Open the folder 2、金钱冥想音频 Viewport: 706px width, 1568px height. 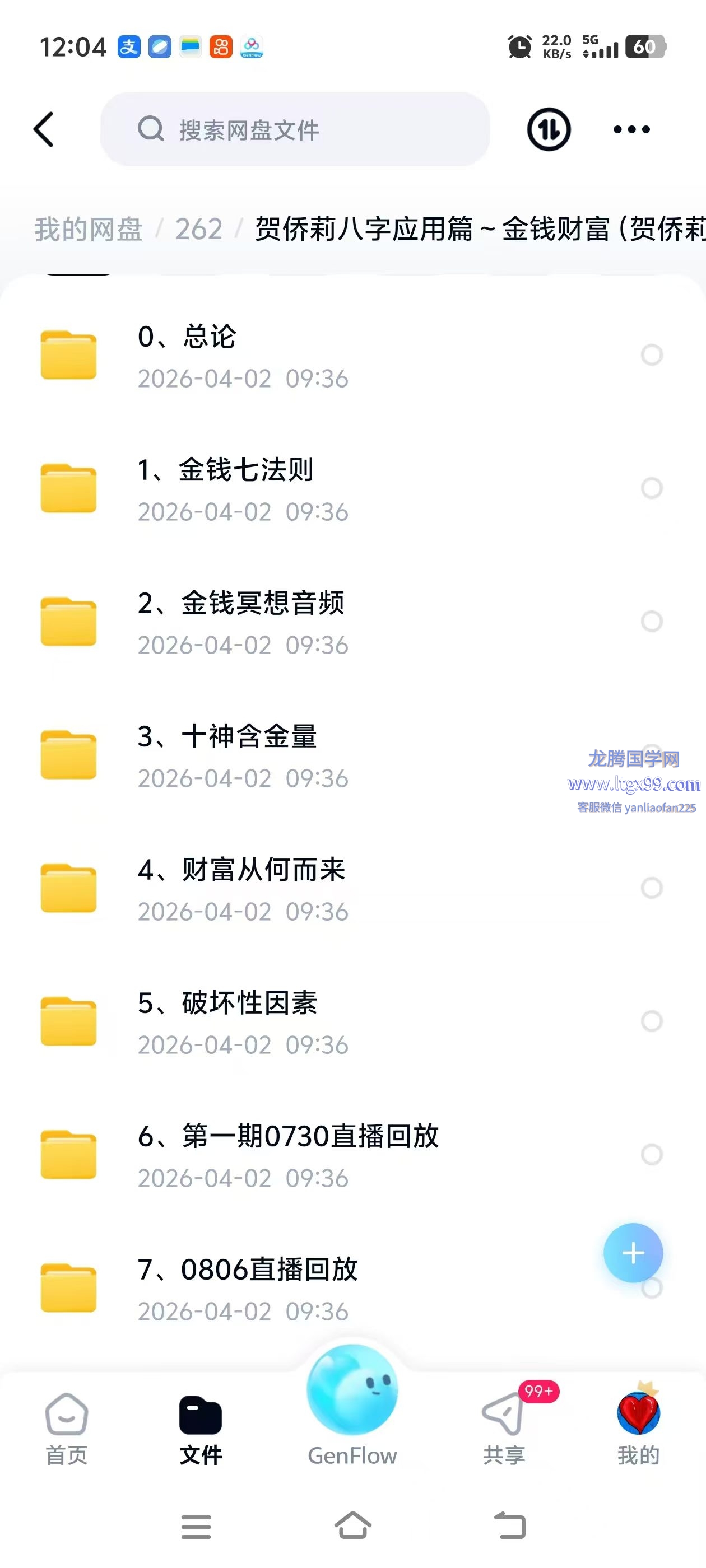244,622
